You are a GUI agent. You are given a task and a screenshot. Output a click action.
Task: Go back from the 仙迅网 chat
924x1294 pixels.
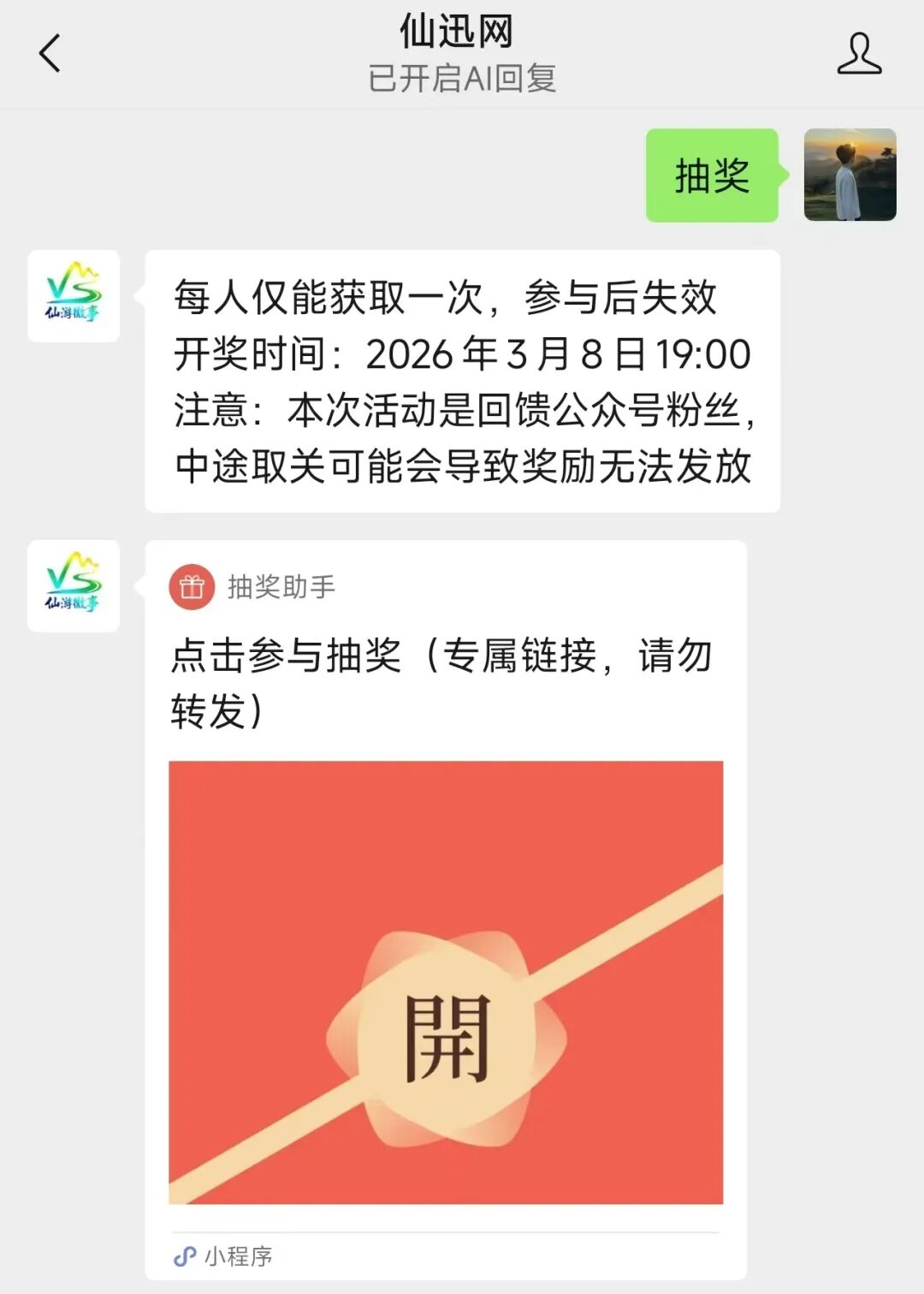tap(50, 53)
